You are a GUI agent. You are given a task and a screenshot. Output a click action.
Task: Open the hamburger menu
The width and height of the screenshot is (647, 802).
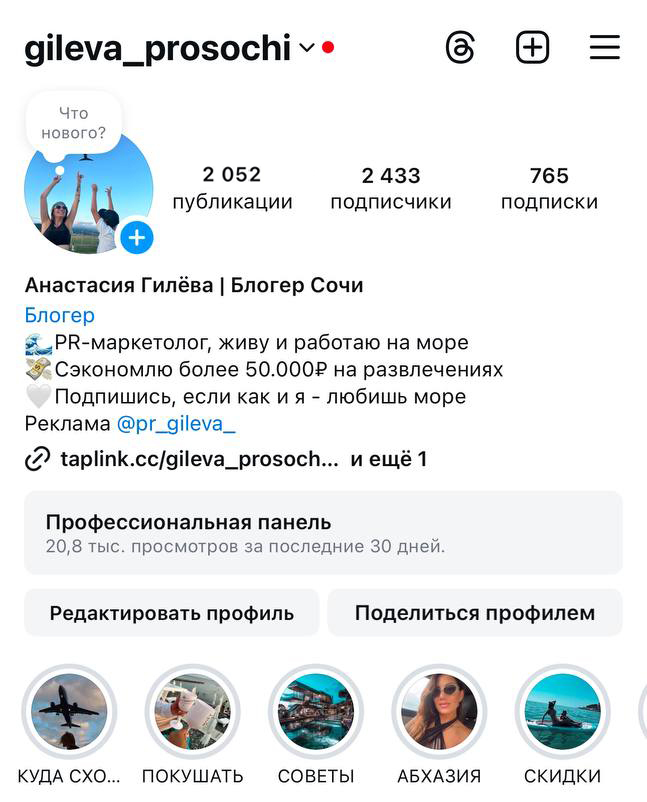tap(604, 47)
